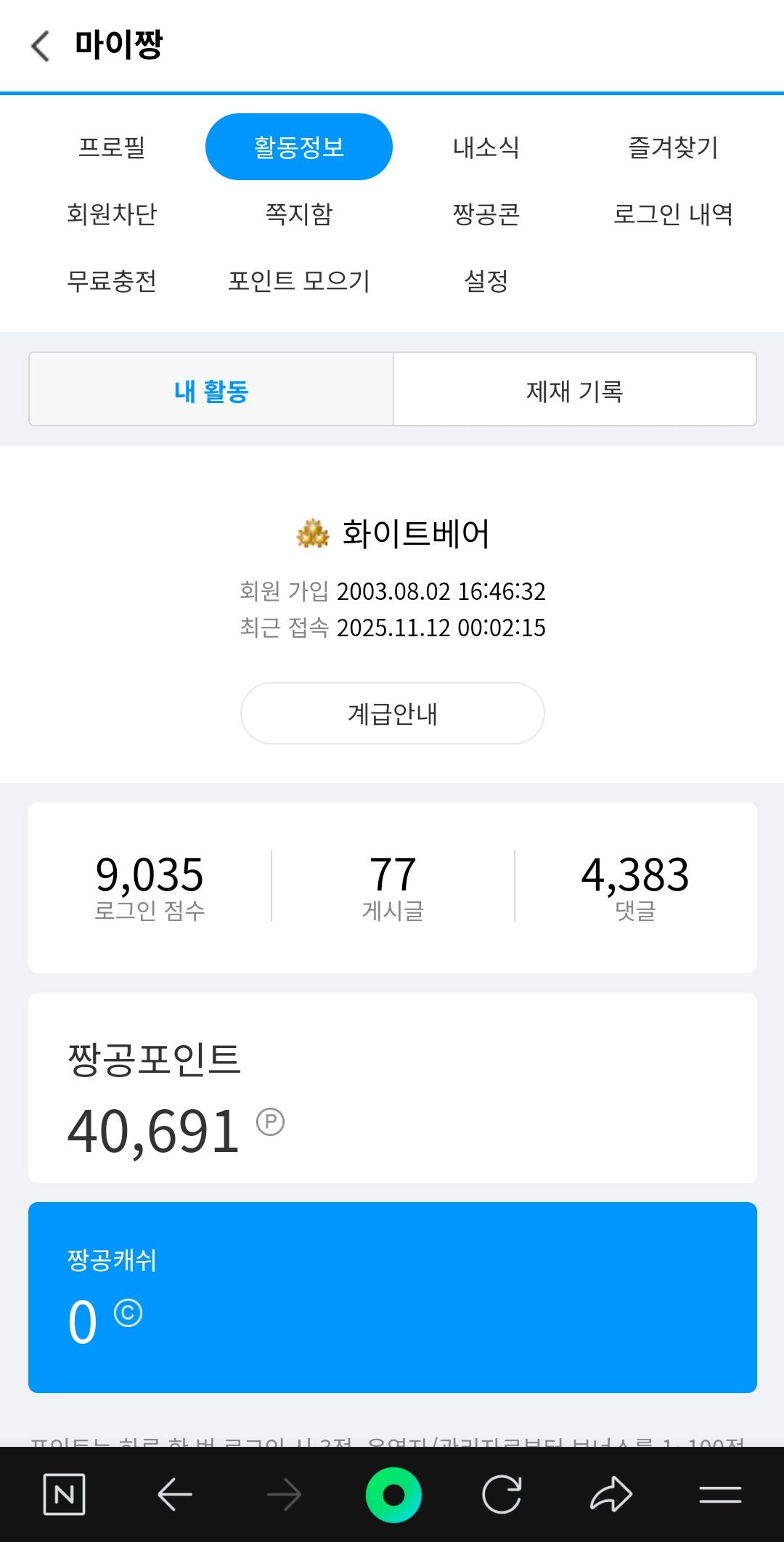784x1542 pixels.
Task: Switch to 내소식 tab
Action: tap(486, 147)
